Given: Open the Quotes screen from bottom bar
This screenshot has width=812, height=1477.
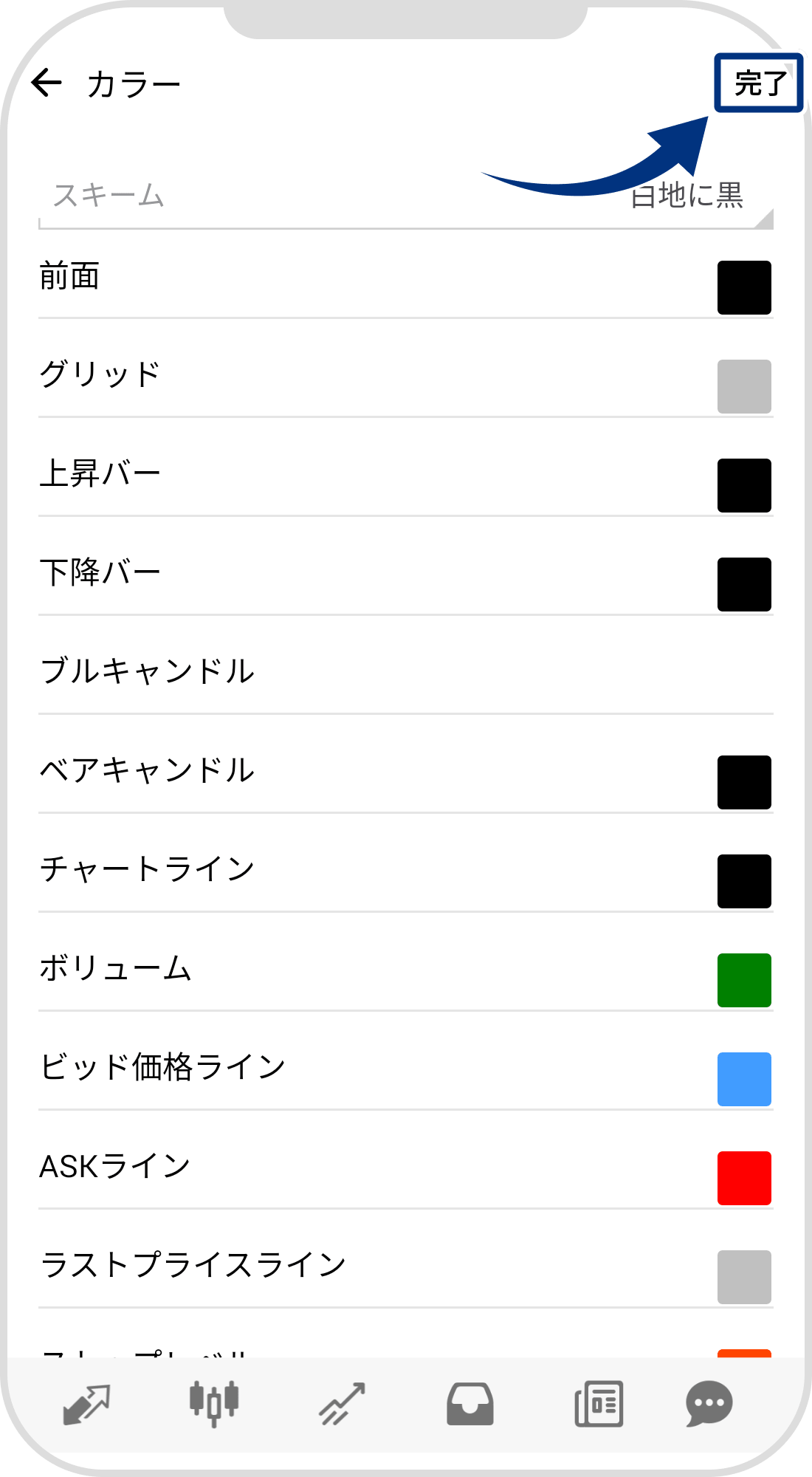Looking at the screenshot, I should click(85, 1405).
